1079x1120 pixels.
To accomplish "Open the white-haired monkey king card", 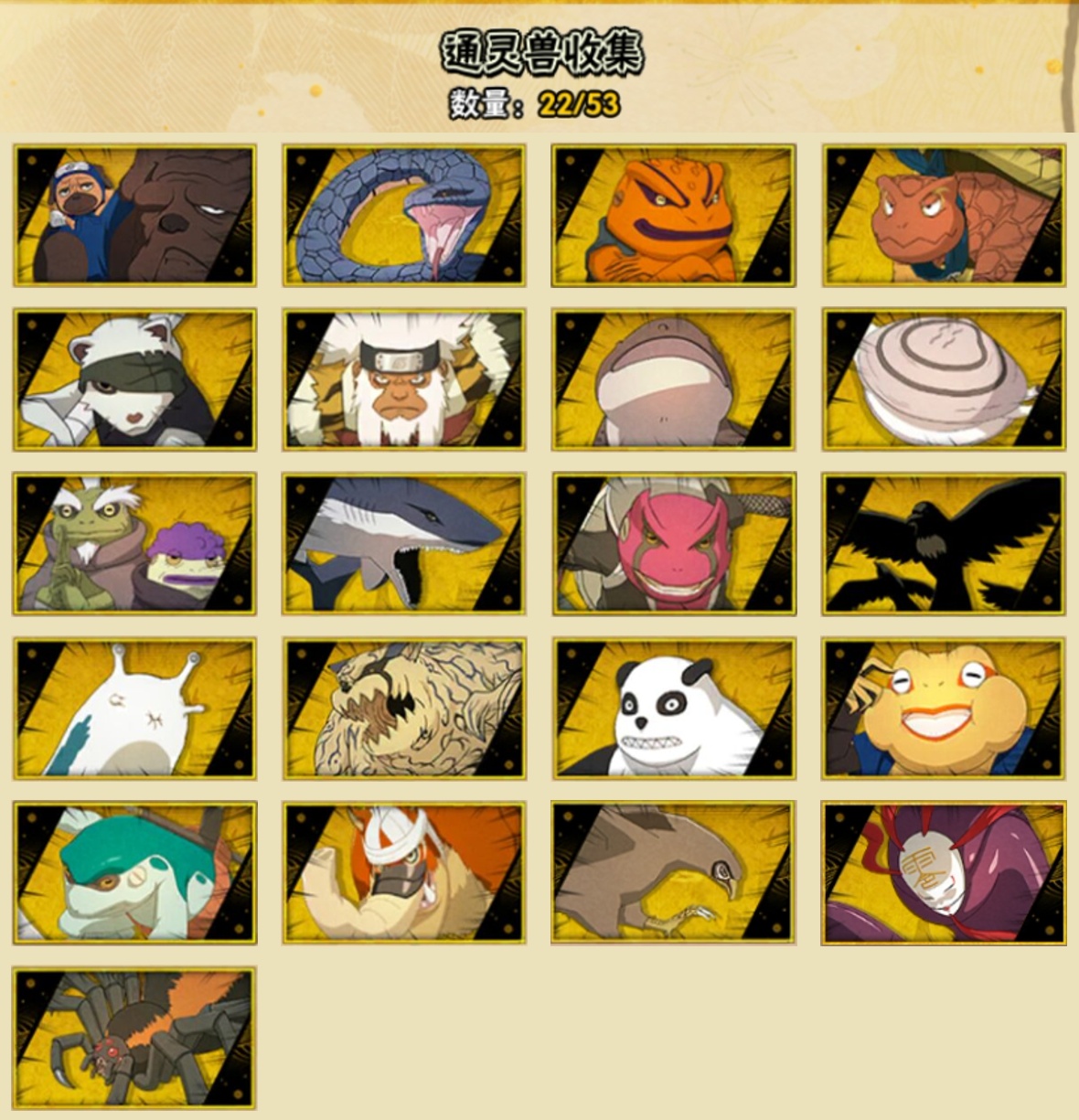I will click(403, 379).
